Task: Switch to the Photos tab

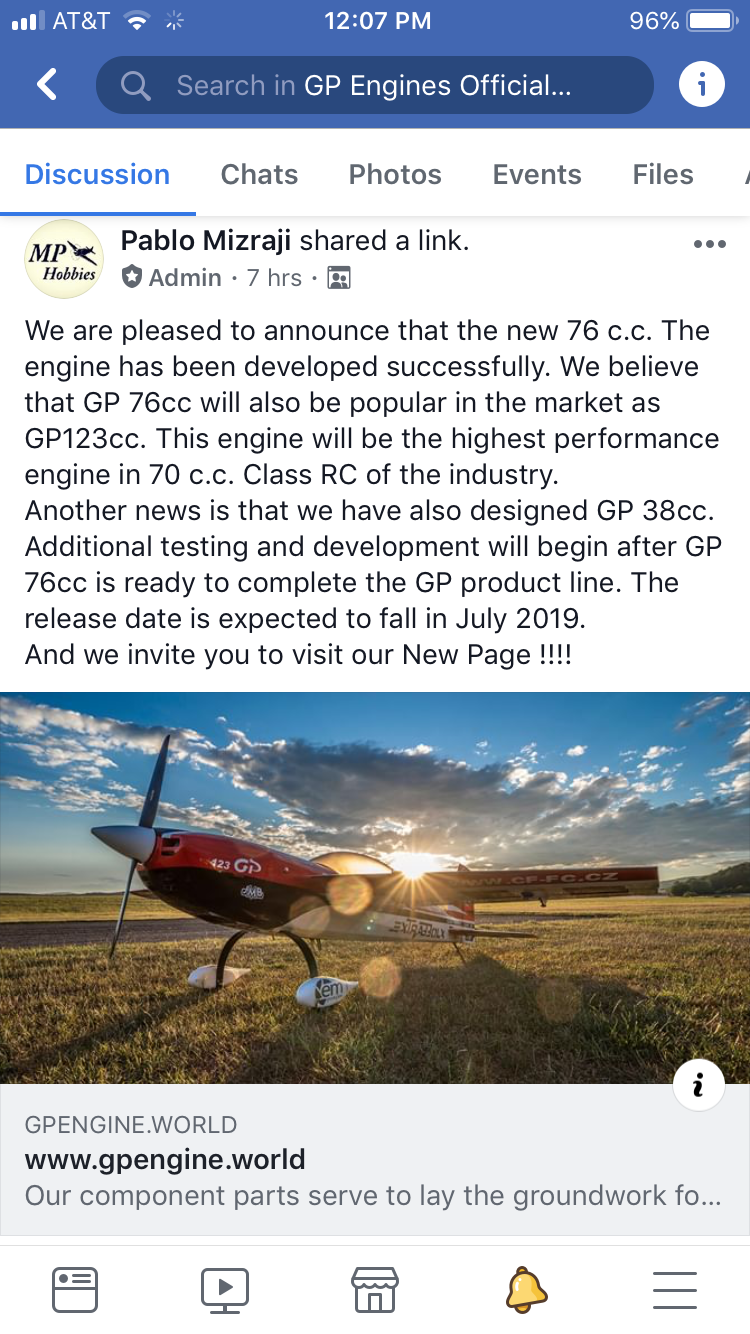Action: coord(395,174)
